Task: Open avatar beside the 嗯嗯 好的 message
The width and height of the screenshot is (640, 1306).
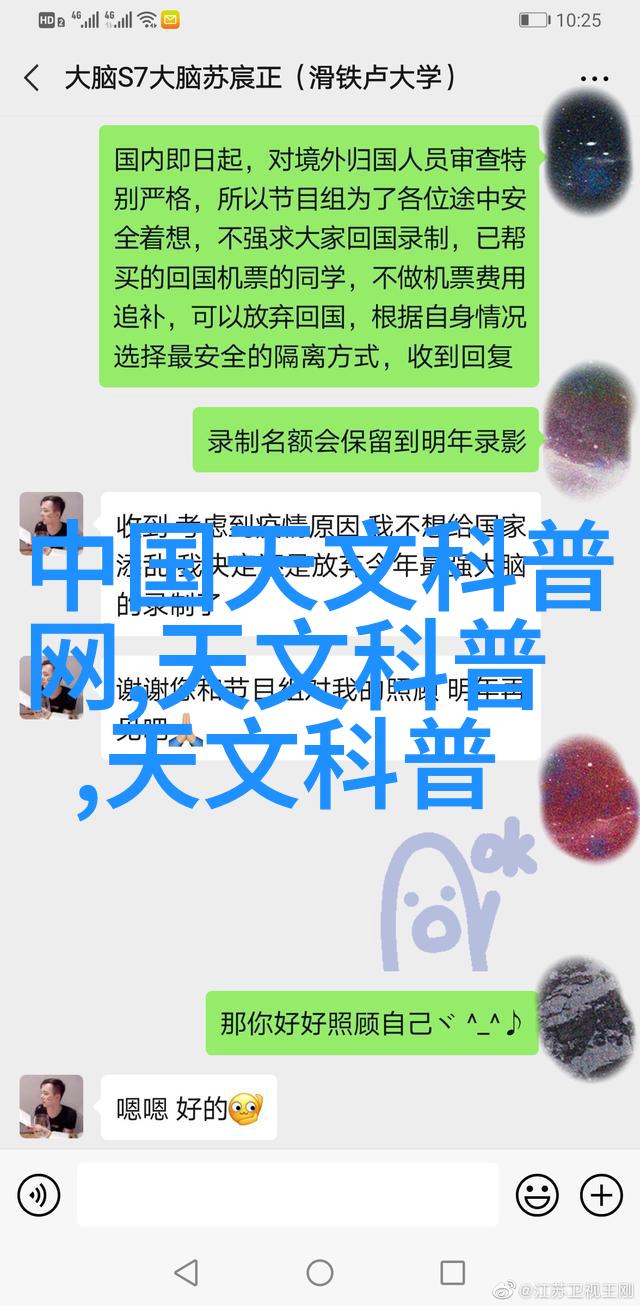Action: tap(51, 1107)
